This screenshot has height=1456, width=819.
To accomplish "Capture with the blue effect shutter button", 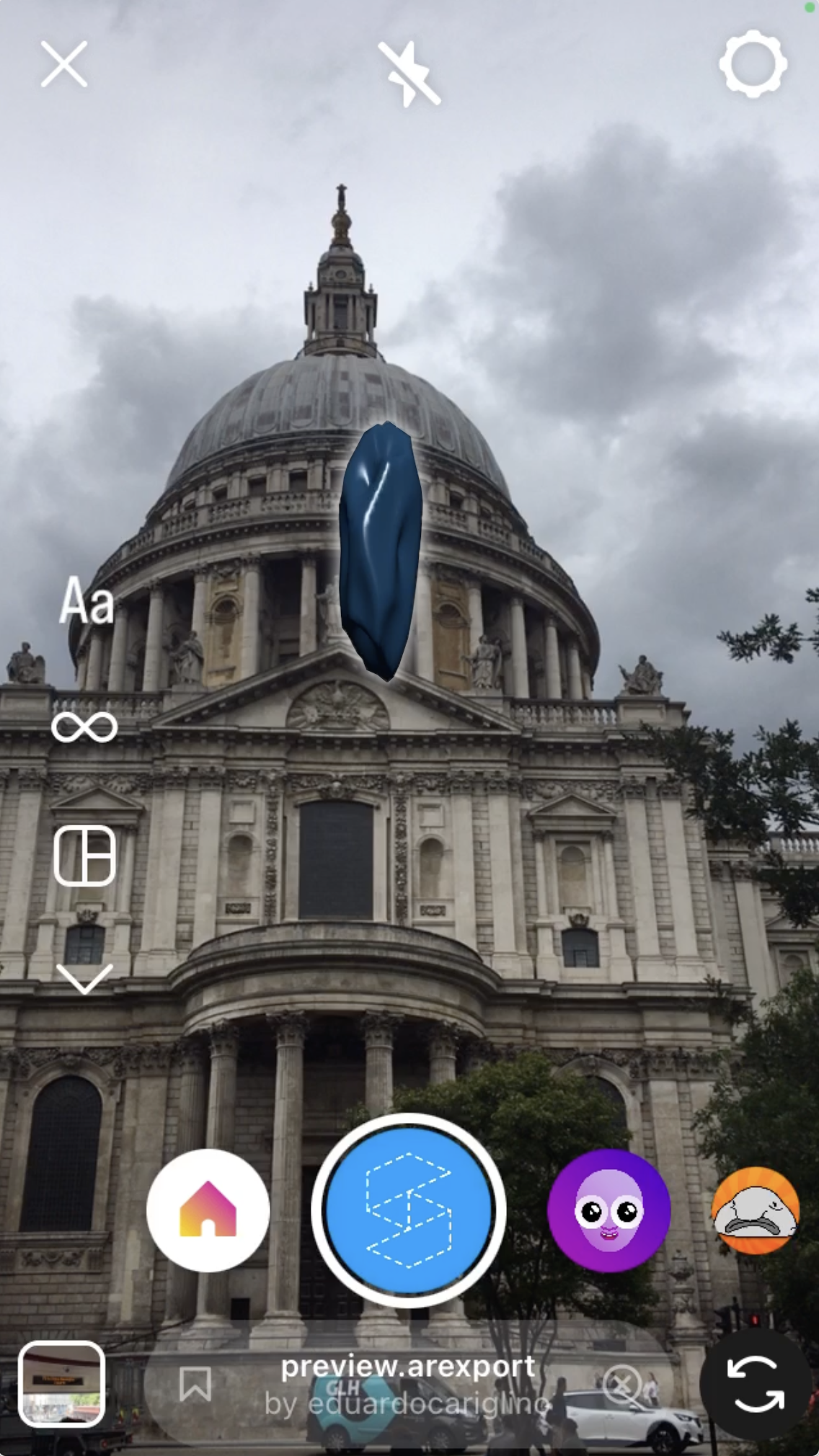I will click(x=409, y=1211).
